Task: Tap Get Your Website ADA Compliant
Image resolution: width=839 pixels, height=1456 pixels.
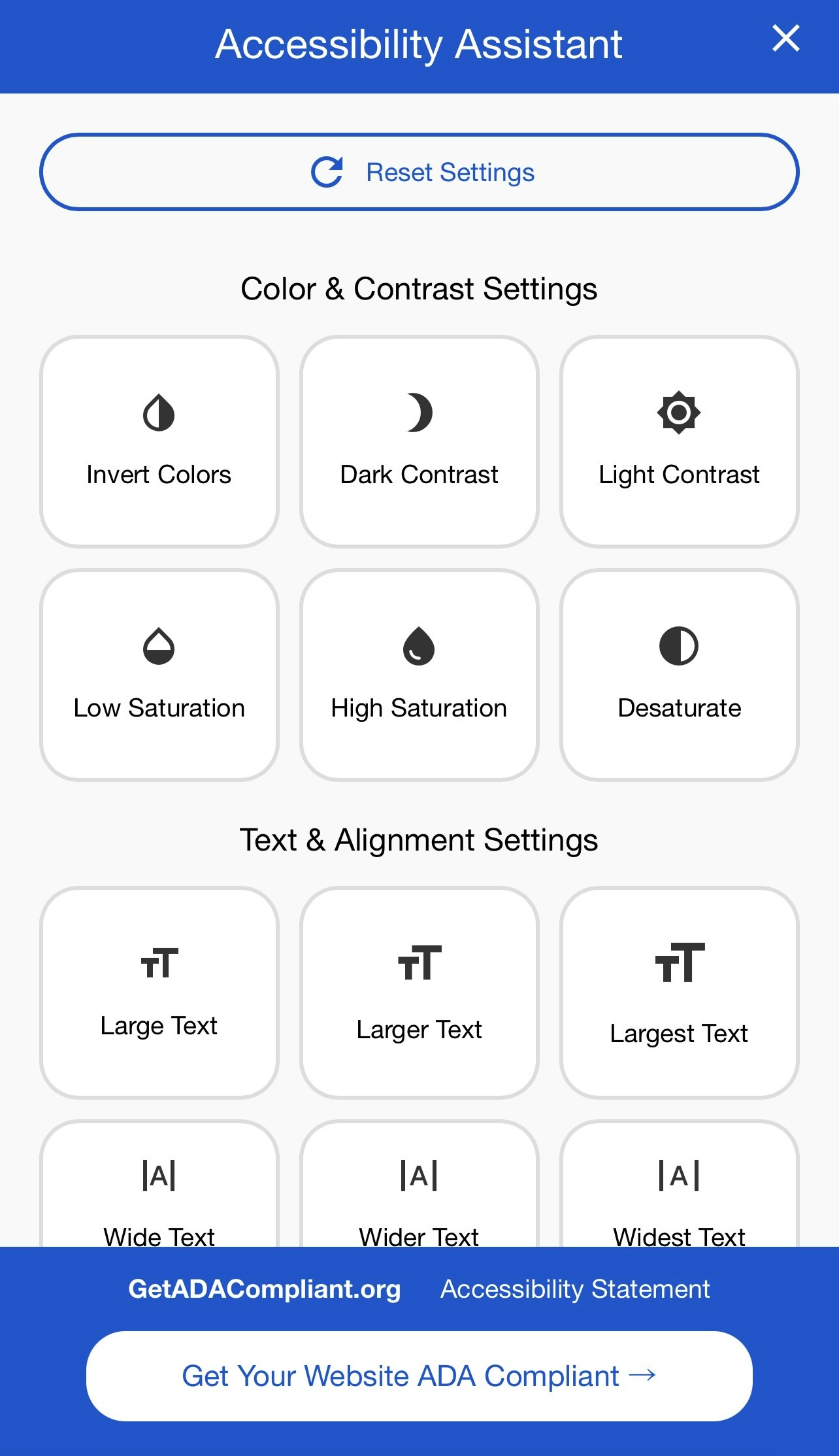Action: pyautogui.click(x=419, y=1376)
